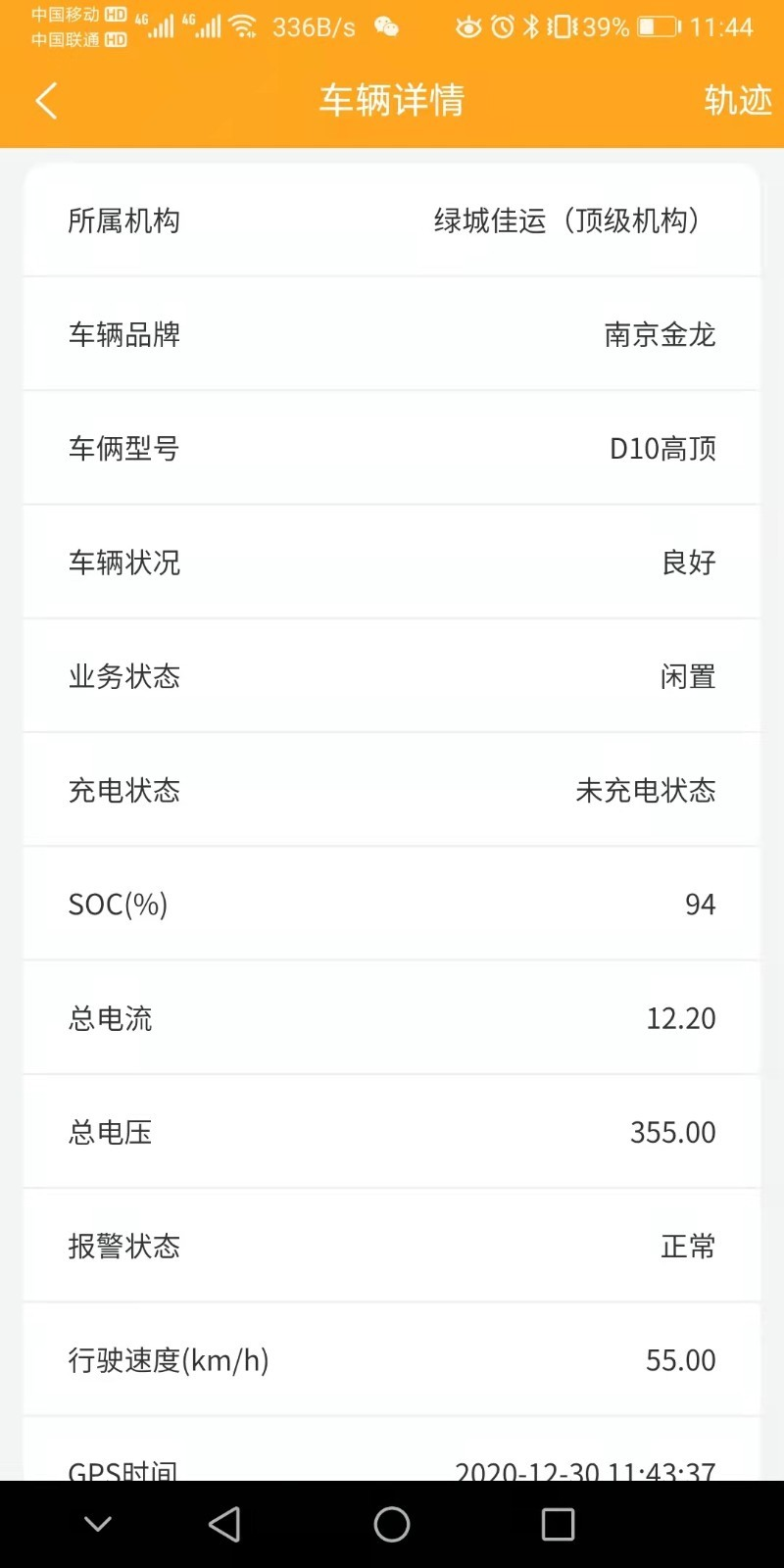784x1568 pixels.
Task: Tap the back arrow in the title bar
Action: [45, 100]
